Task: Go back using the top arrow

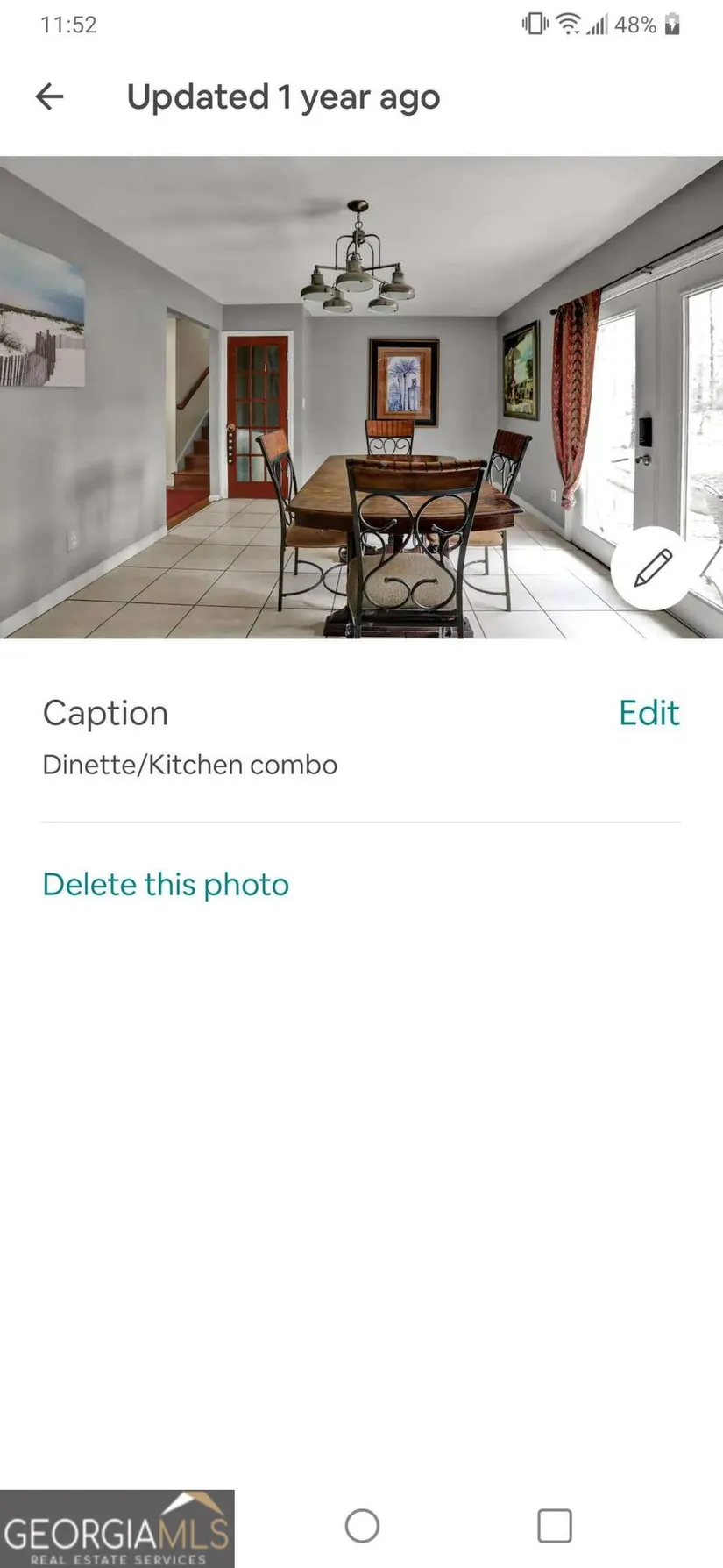Action: [x=50, y=96]
